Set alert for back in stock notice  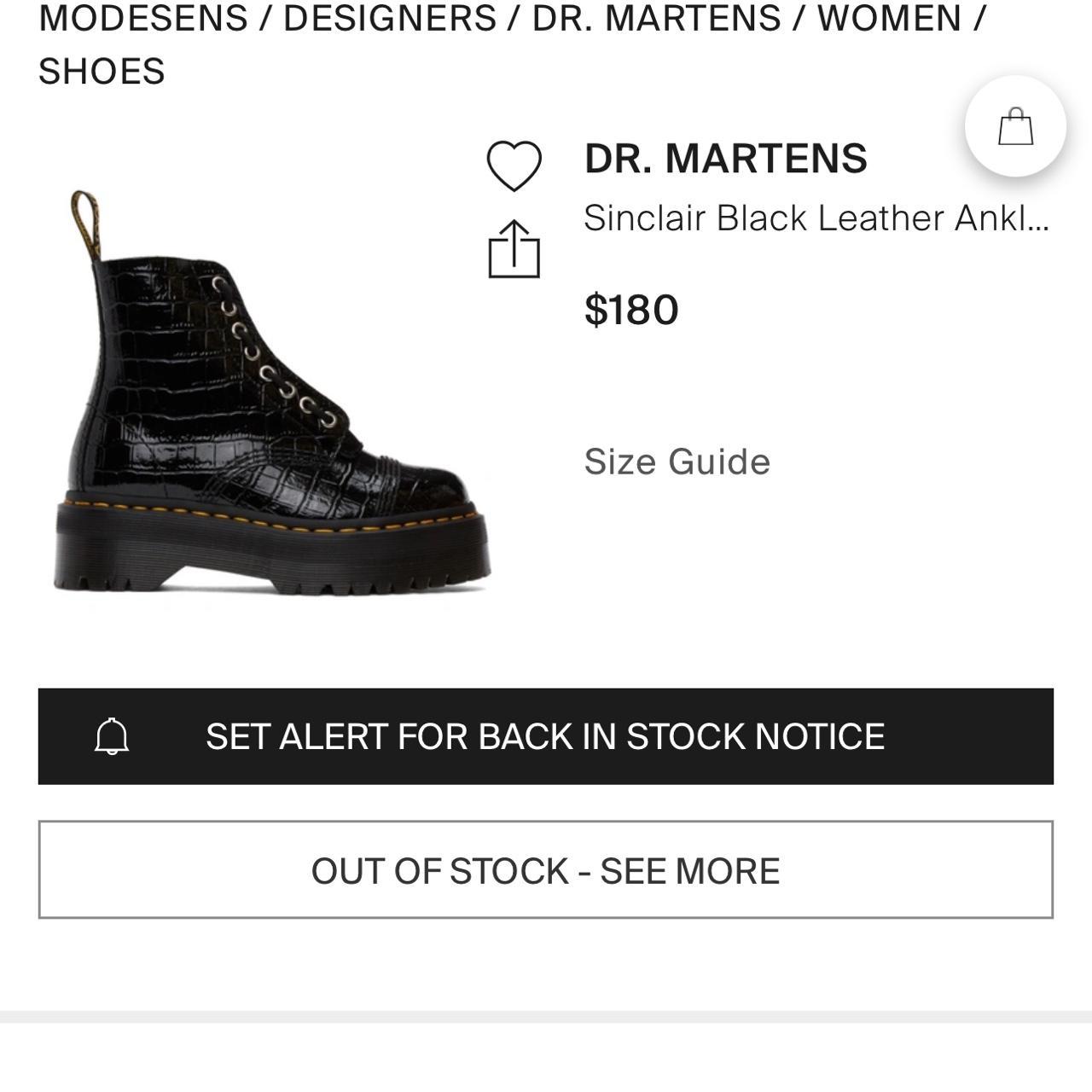pyautogui.click(x=546, y=736)
